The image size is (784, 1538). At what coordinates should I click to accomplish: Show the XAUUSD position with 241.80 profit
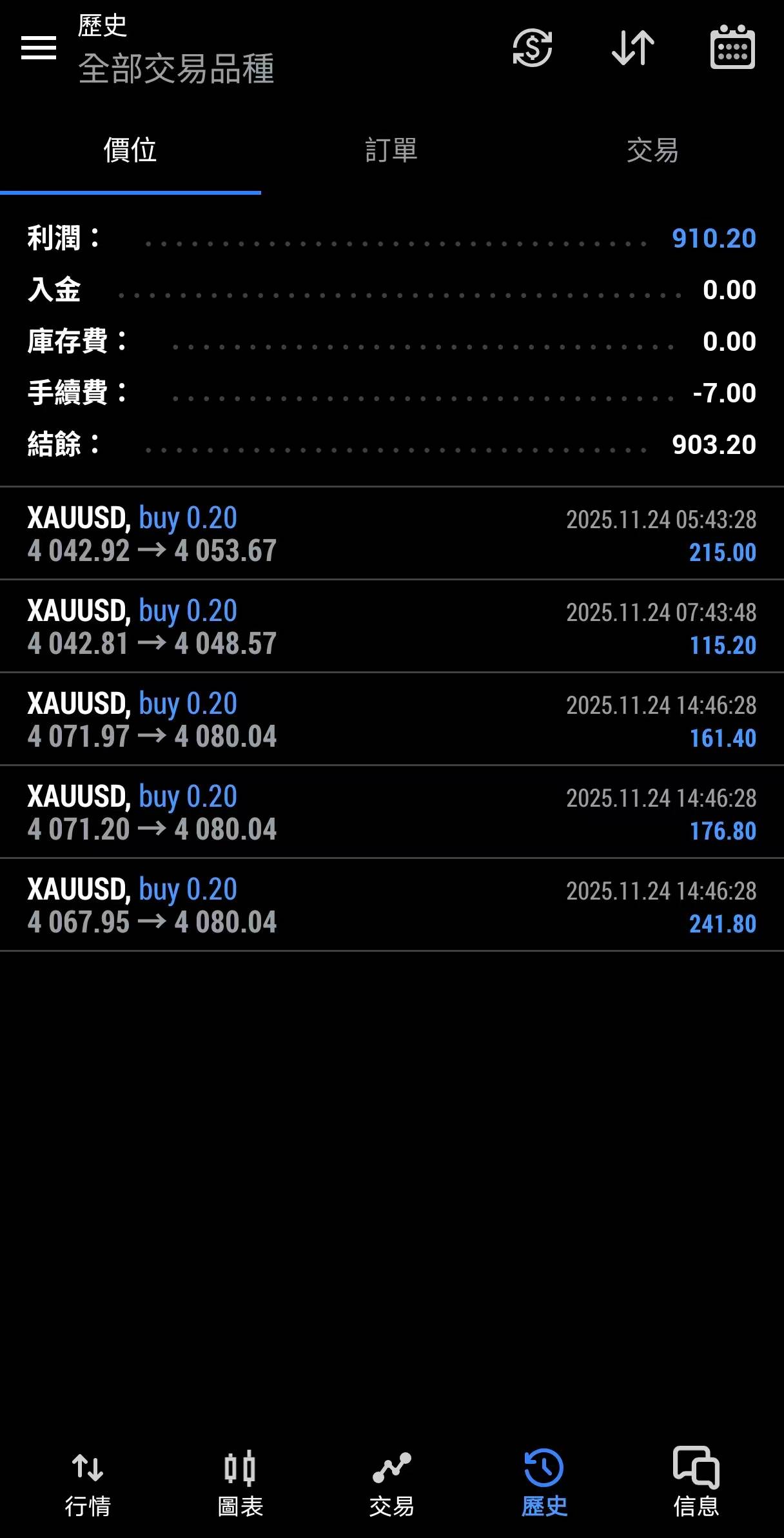(x=391, y=905)
